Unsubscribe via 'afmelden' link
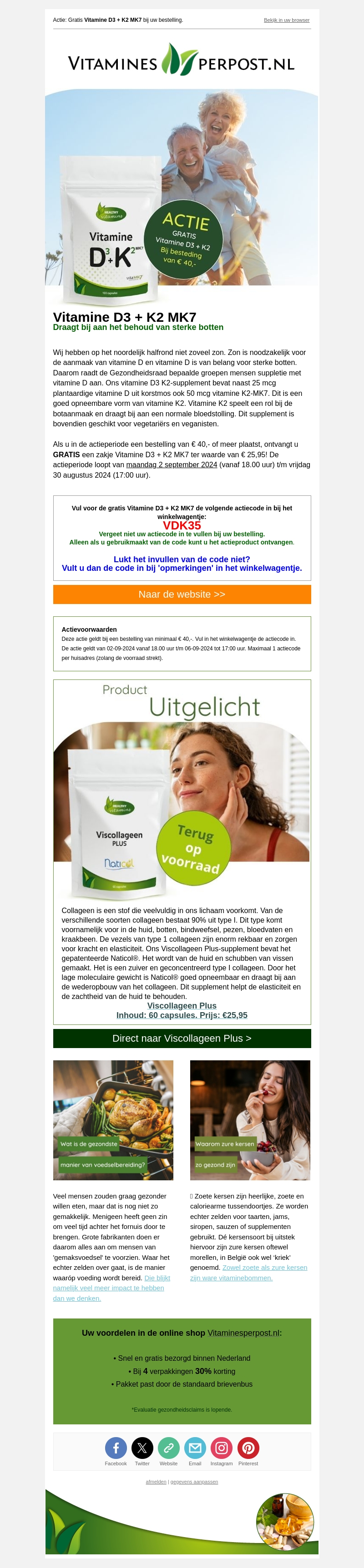This screenshot has height=1568, width=364. point(156,1482)
